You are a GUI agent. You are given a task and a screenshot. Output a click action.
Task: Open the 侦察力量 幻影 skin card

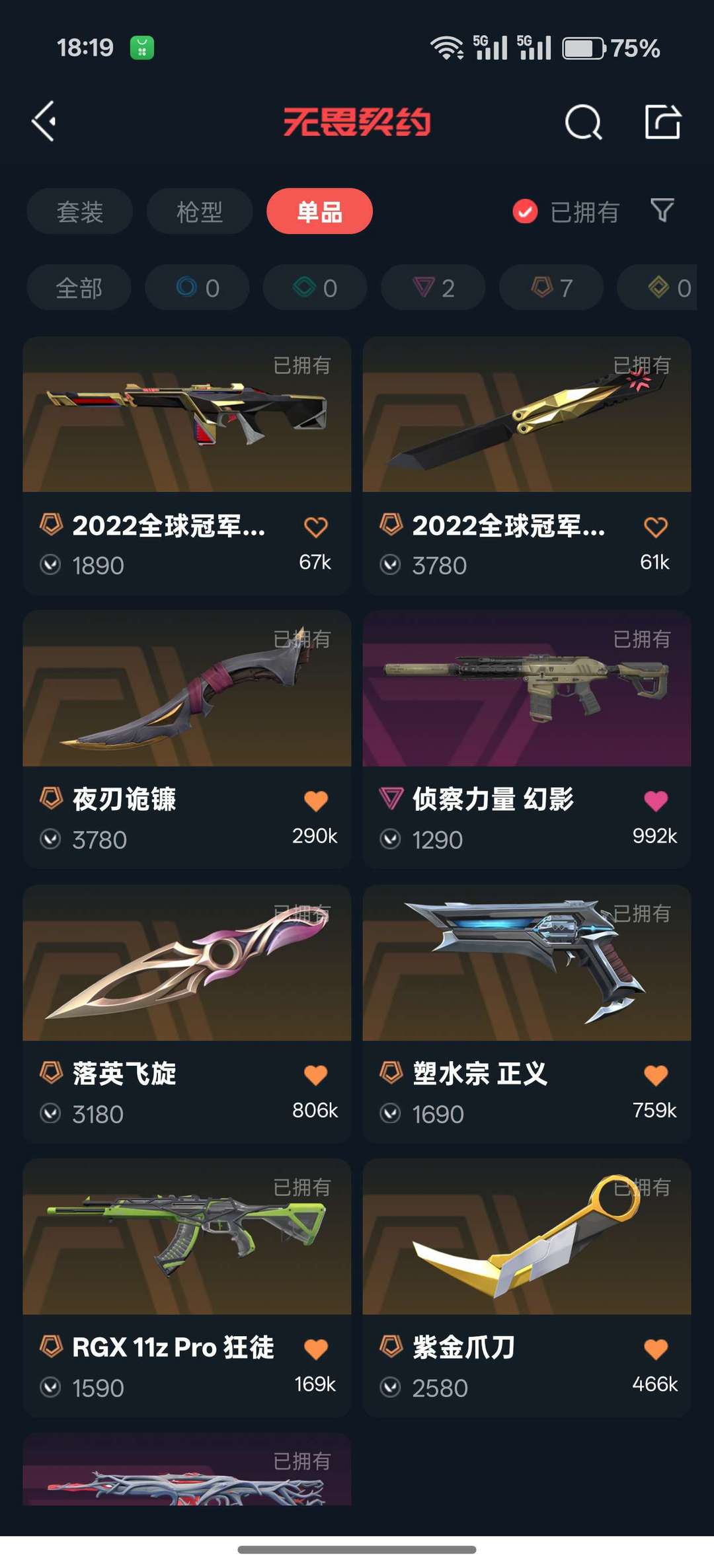coord(527,739)
